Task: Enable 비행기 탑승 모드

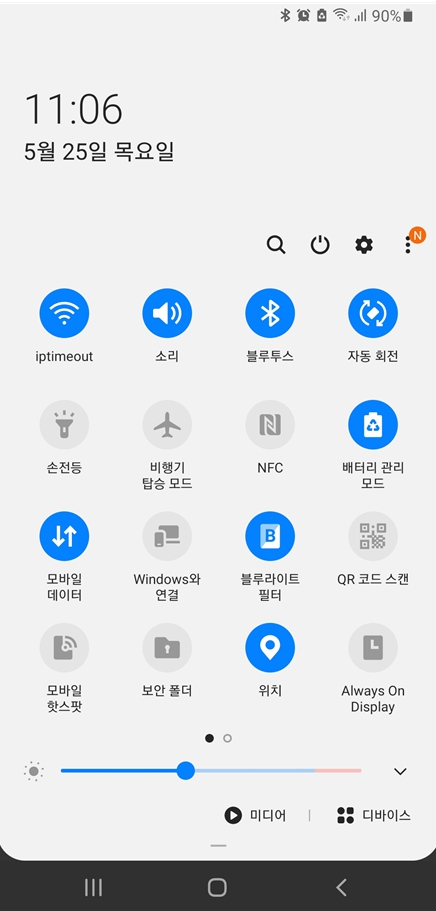Action: 167,425
